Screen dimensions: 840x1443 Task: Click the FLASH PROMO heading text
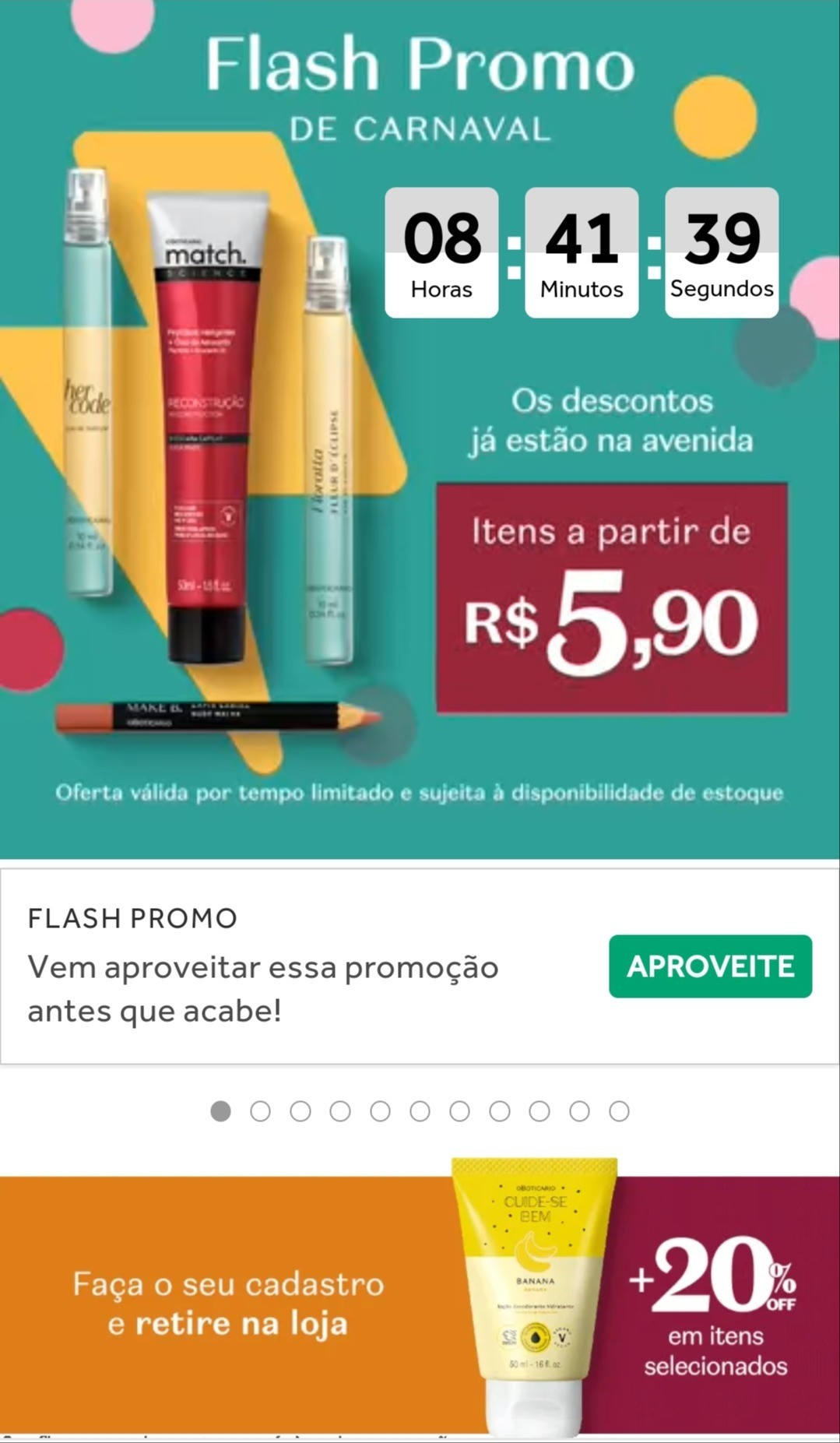[132, 919]
